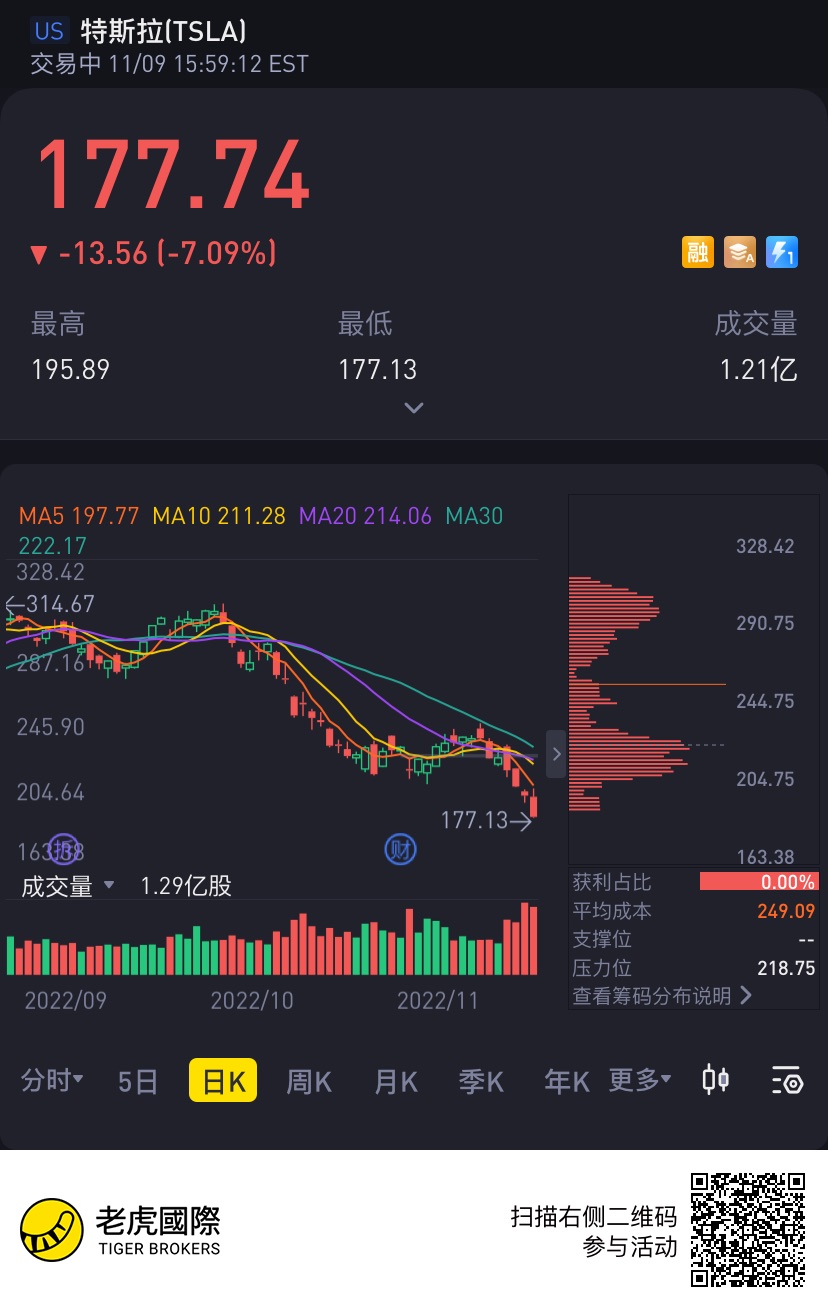
Task: Collapse the chip distribution side panel
Action: tap(556, 755)
